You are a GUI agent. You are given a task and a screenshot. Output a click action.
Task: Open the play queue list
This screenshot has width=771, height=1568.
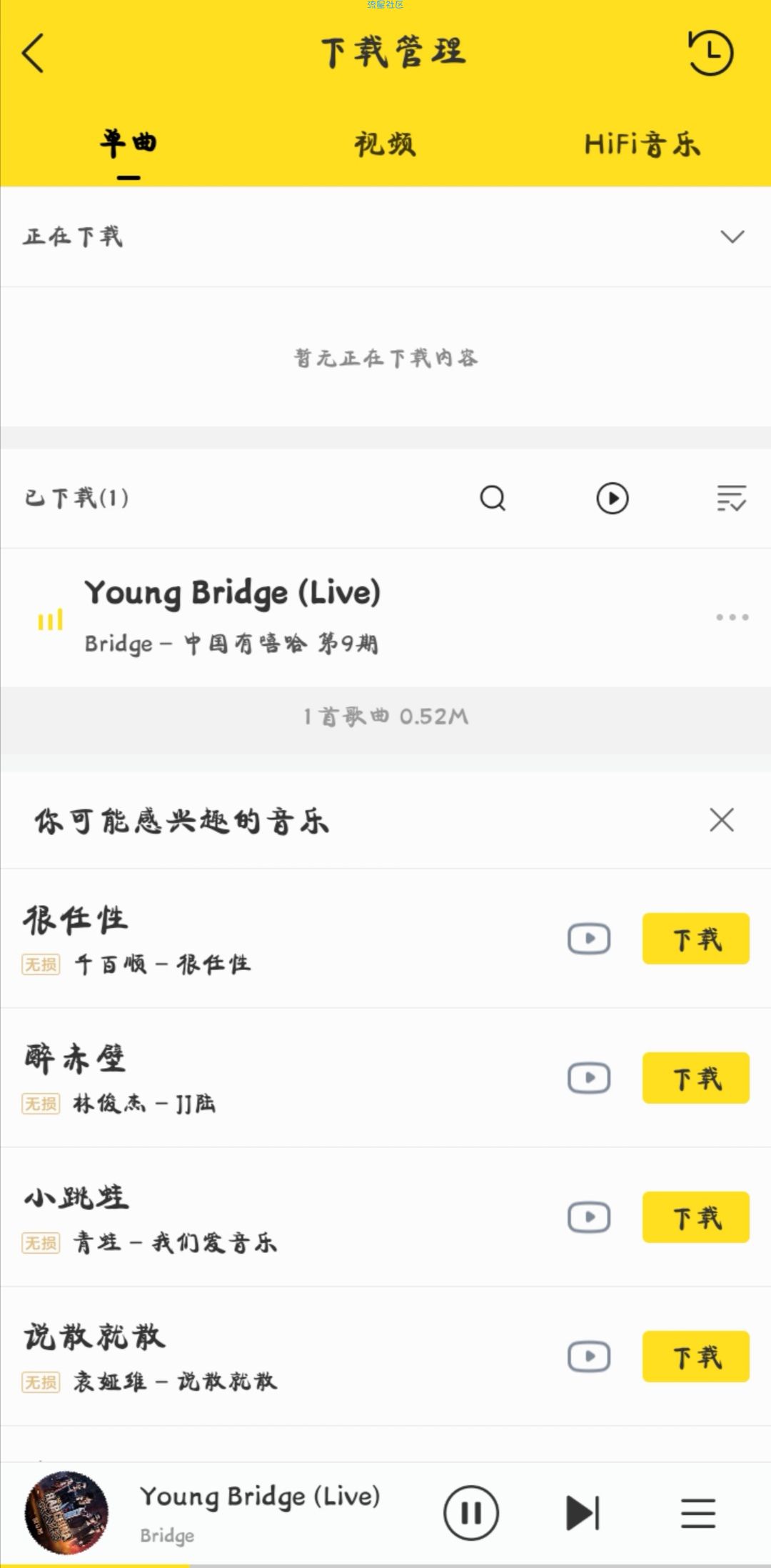(698, 1513)
